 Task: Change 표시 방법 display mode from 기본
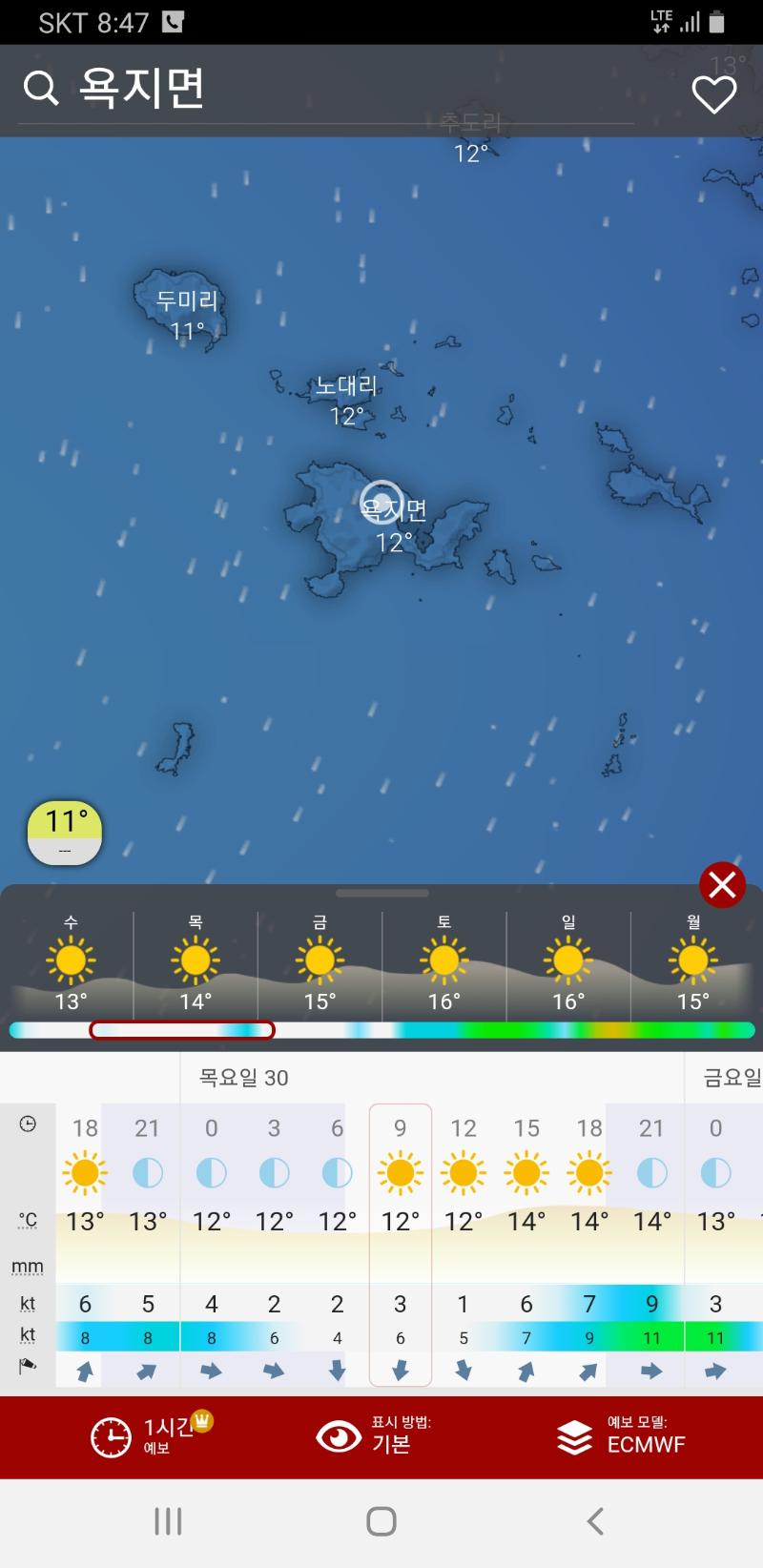[374, 1436]
